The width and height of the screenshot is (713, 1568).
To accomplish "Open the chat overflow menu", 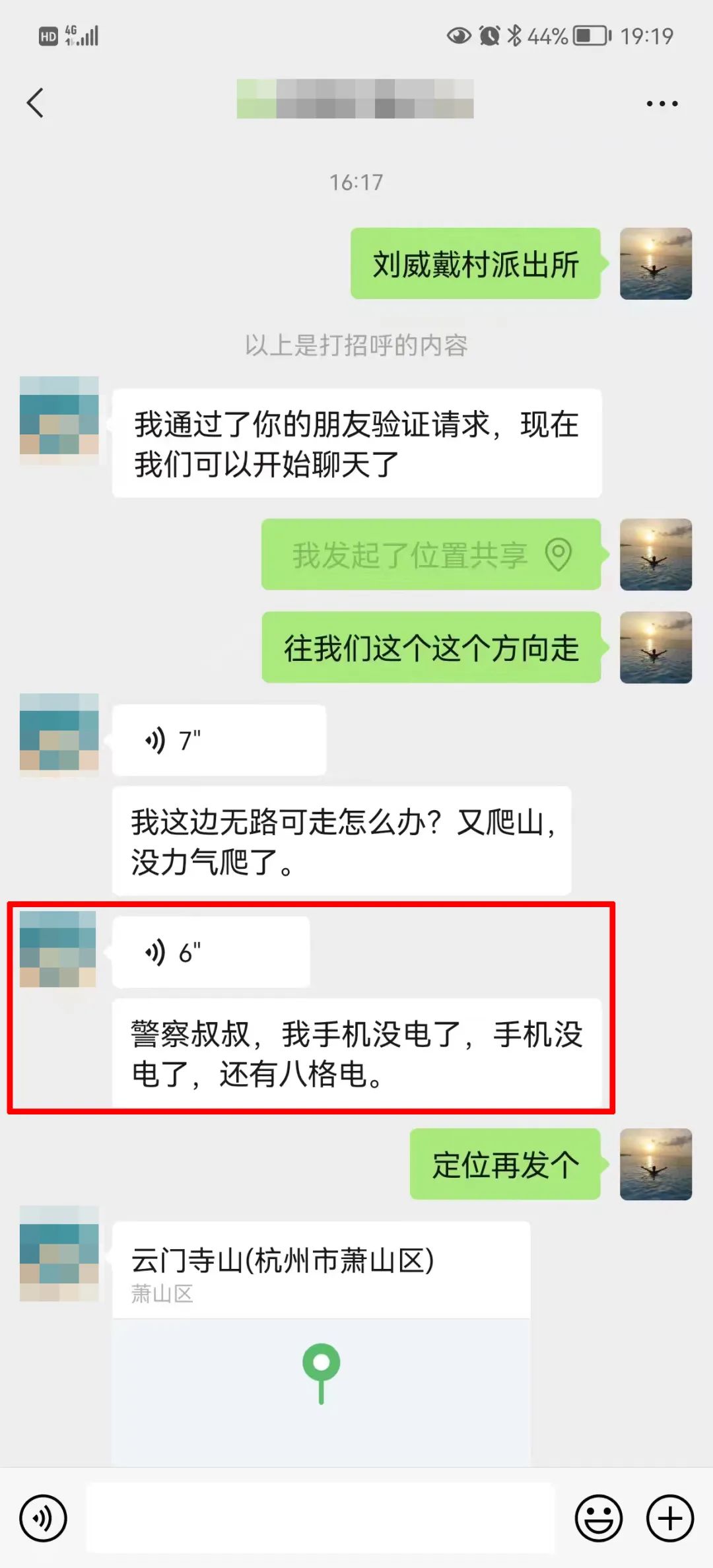I will pyautogui.click(x=662, y=104).
